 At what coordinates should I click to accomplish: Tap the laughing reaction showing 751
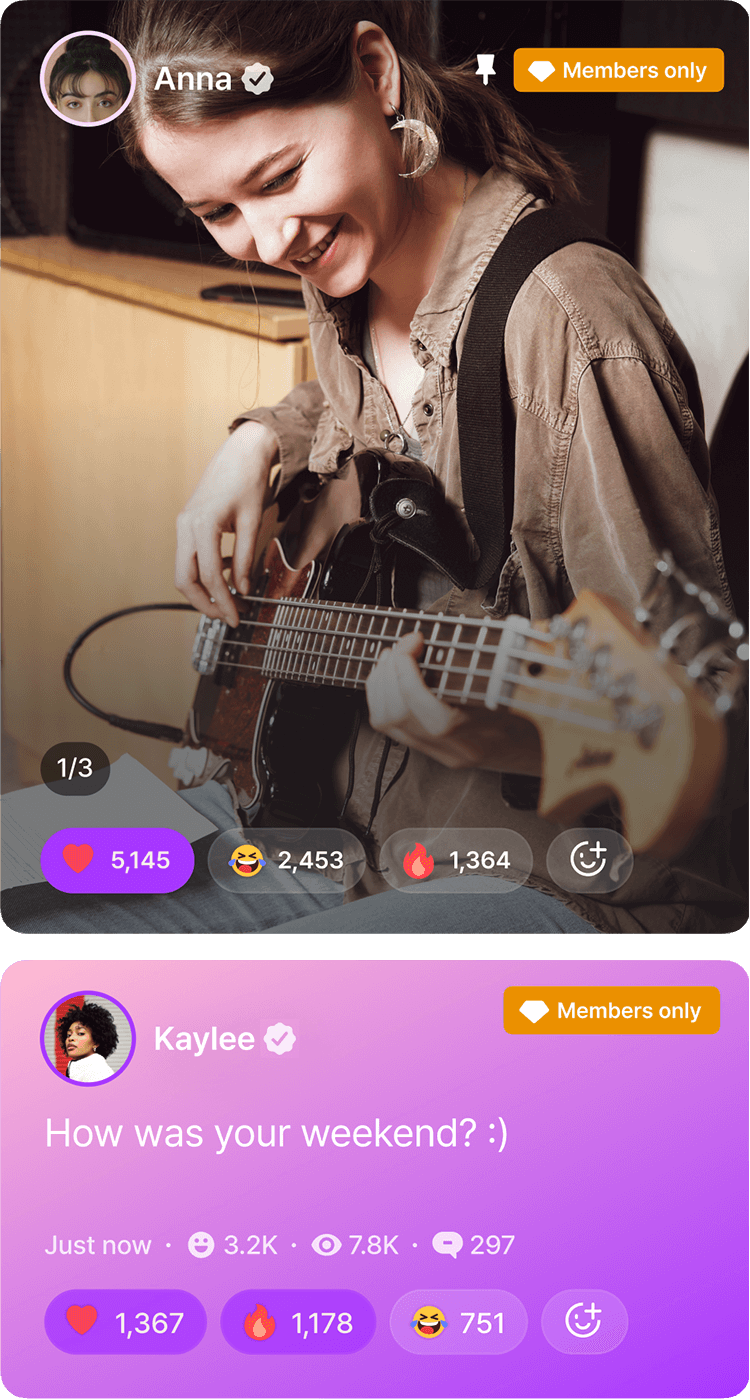tap(459, 1322)
